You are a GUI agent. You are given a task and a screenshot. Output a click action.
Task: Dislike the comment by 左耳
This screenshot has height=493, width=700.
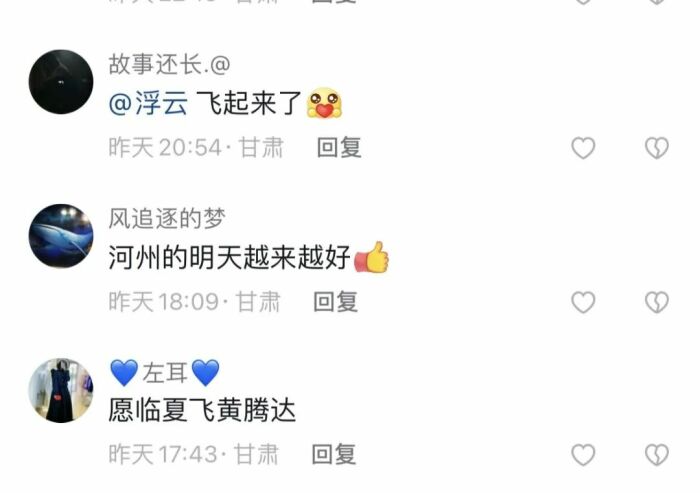[x=656, y=455]
